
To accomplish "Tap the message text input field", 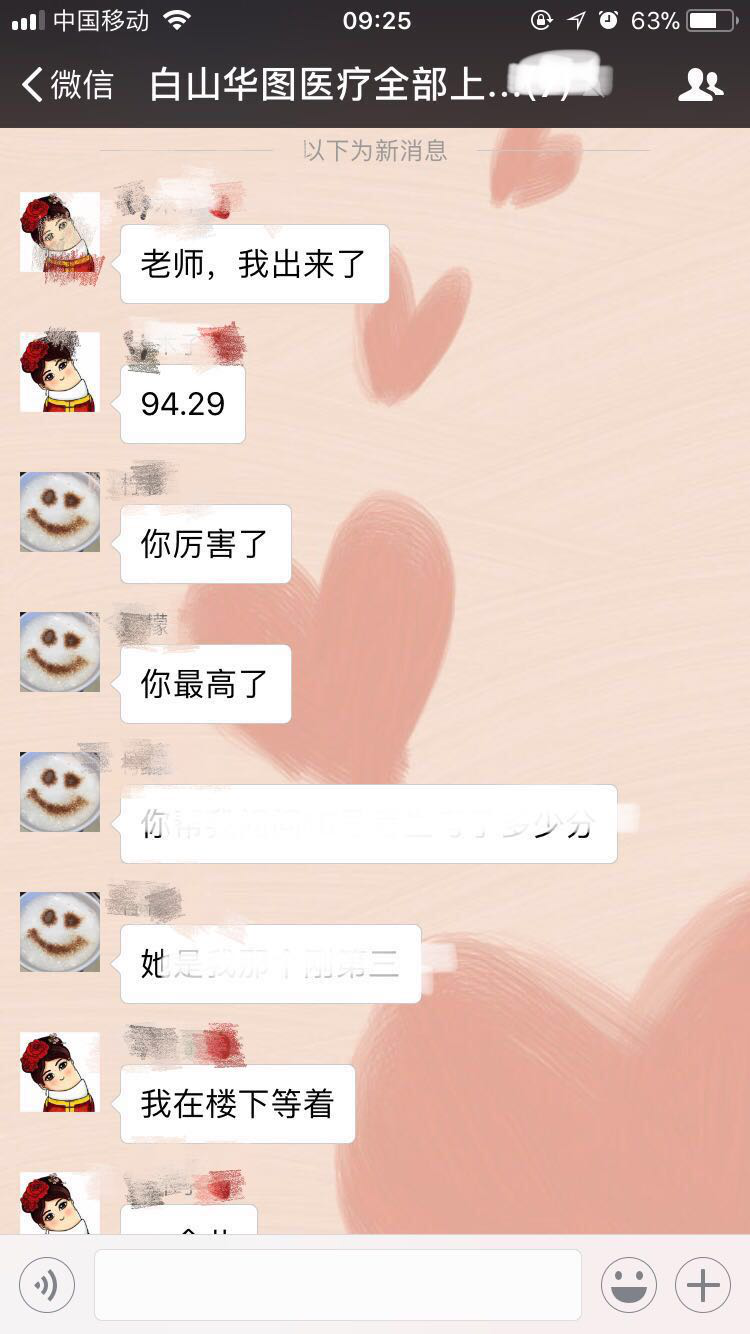I will pyautogui.click(x=338, y=1285).
